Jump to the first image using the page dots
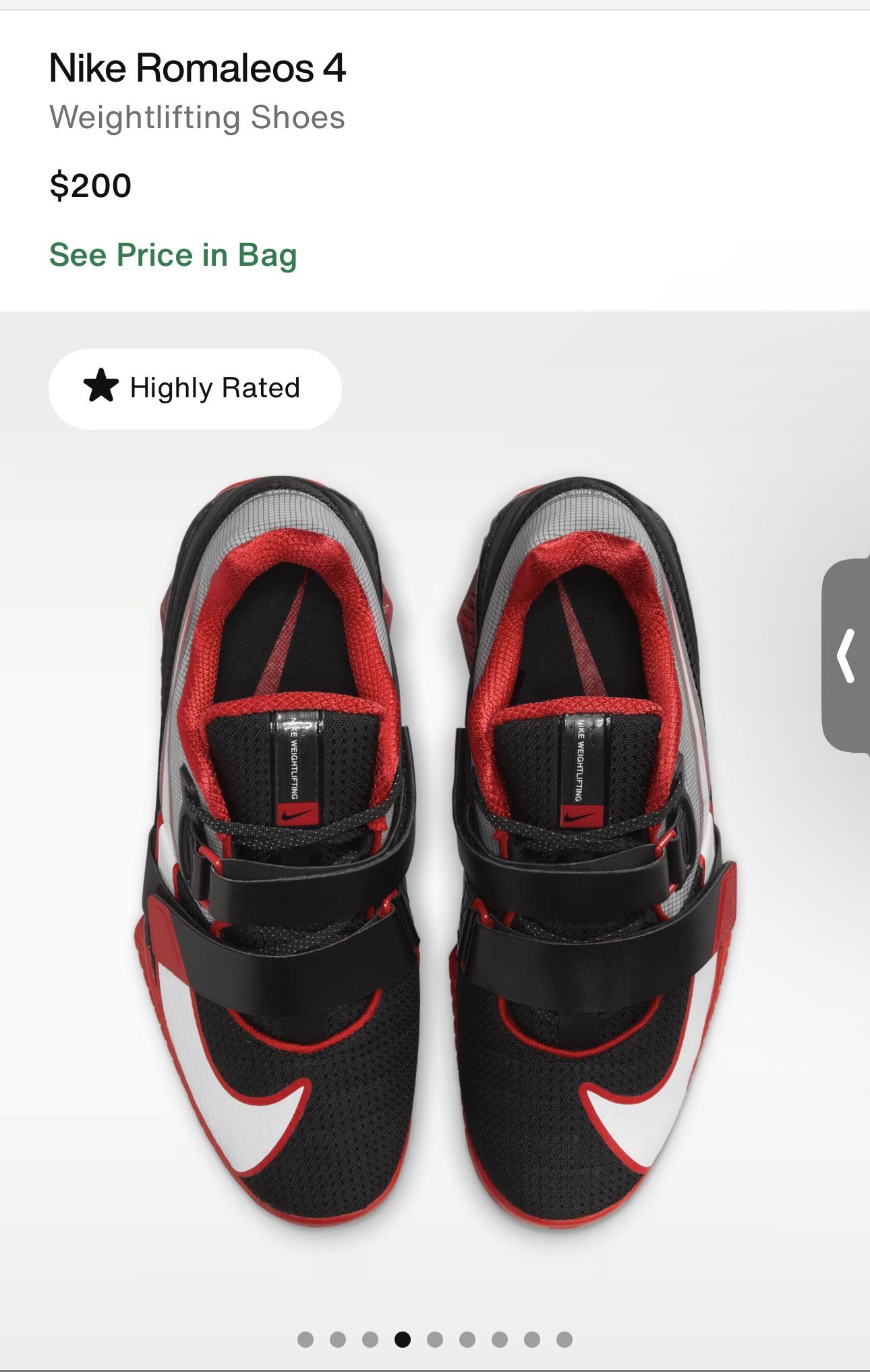The image size is (870, 1372). (x=306, y=1339)
